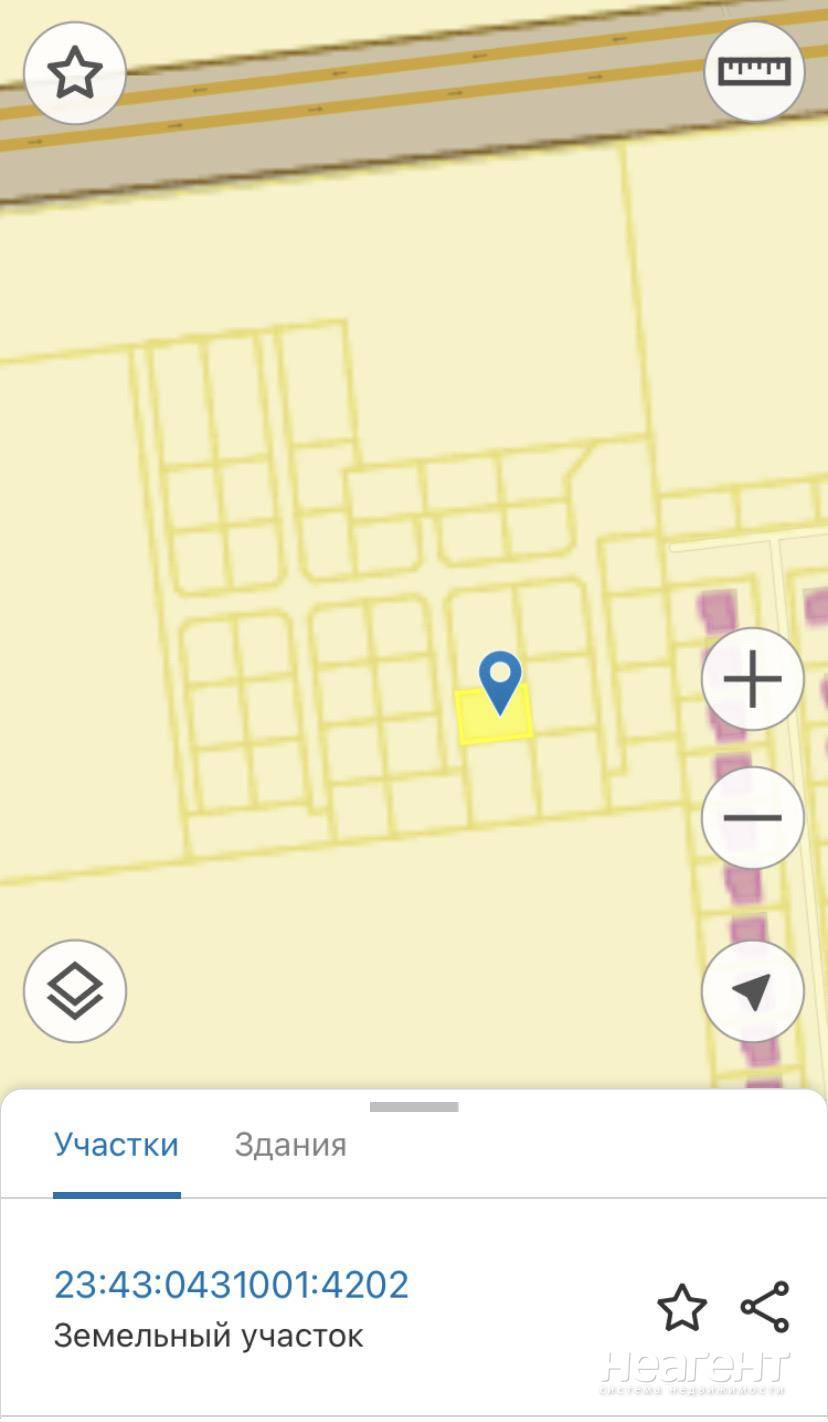Zoom in the map with plus button
Viewport: 828px width, 1422px height.
(x=752, y=680)
